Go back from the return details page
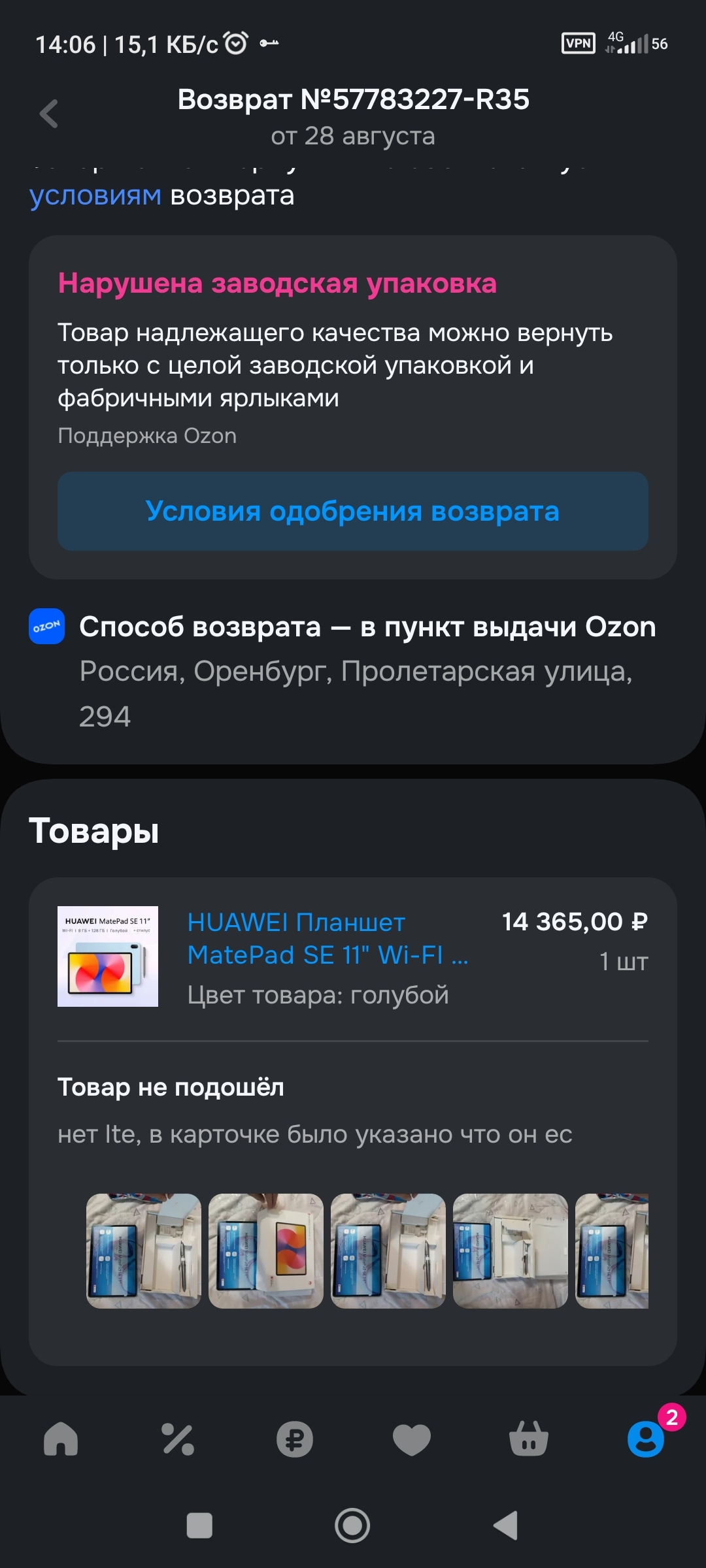This screenshot has height=1568, width=706. tap(49, 114)
